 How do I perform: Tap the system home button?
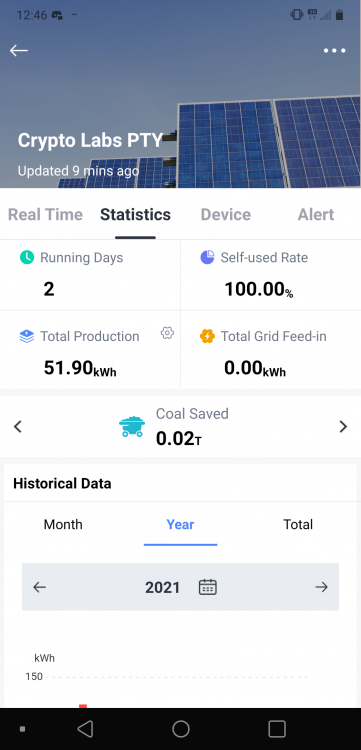pyautogui.click(x=181, y=729)
